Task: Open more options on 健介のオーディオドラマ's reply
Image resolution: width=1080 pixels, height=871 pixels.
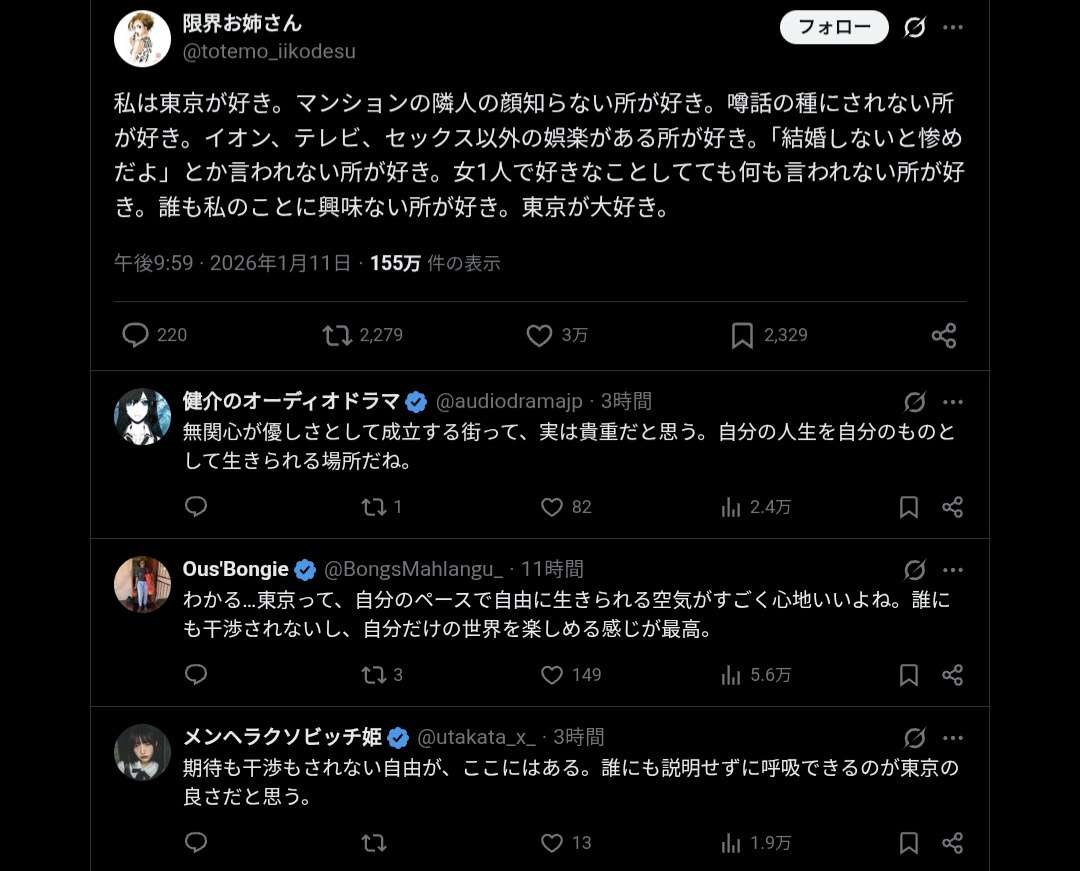Action: (x=953, y=402)
